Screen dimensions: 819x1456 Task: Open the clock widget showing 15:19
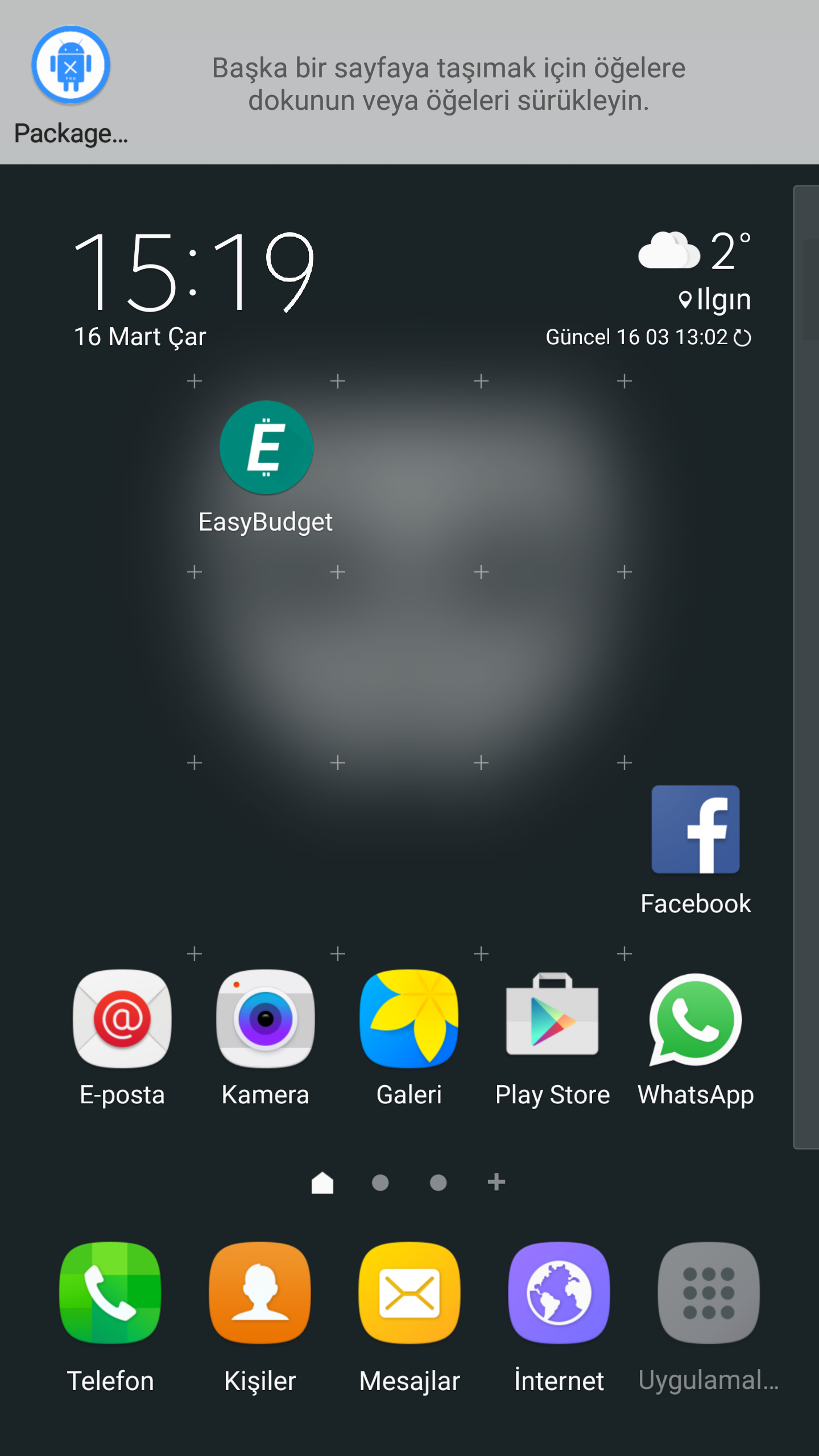193,273
